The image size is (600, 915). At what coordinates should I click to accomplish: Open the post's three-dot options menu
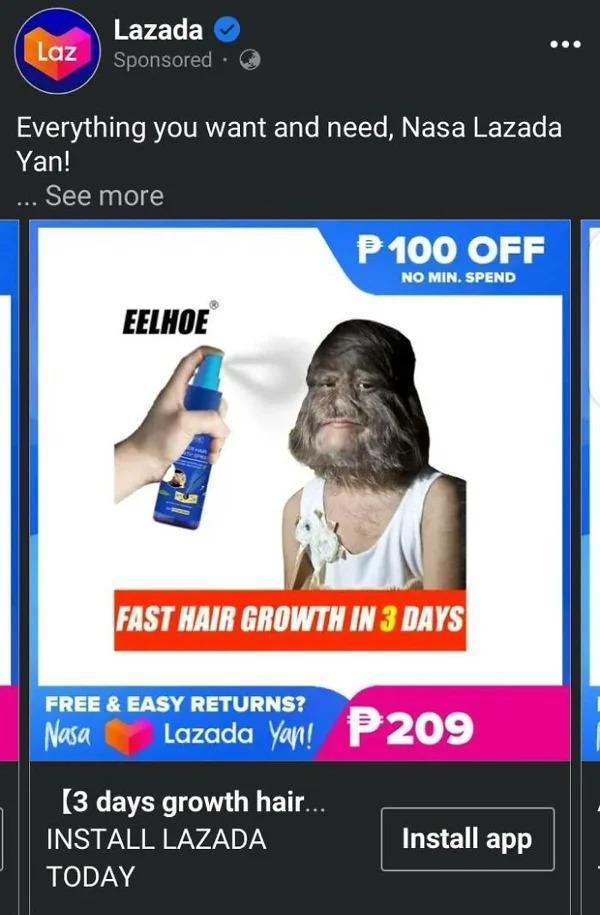(565, 44)
